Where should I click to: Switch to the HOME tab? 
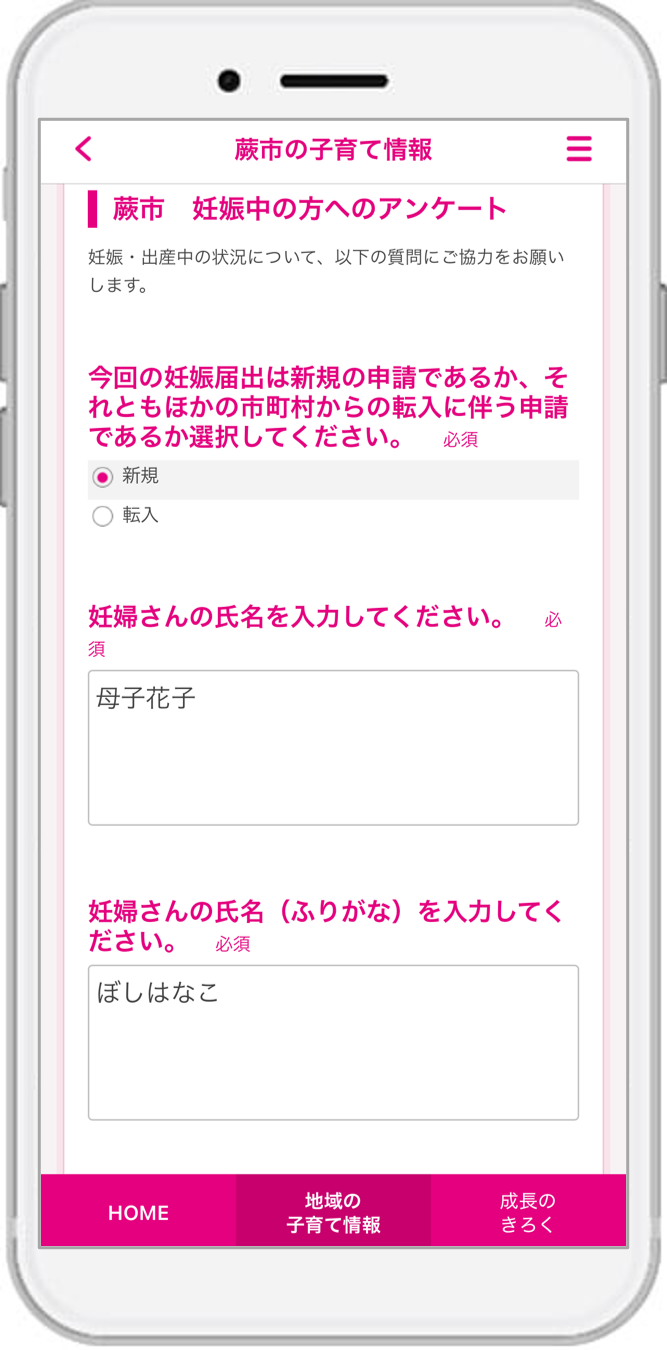click(x=138, y=1212)
